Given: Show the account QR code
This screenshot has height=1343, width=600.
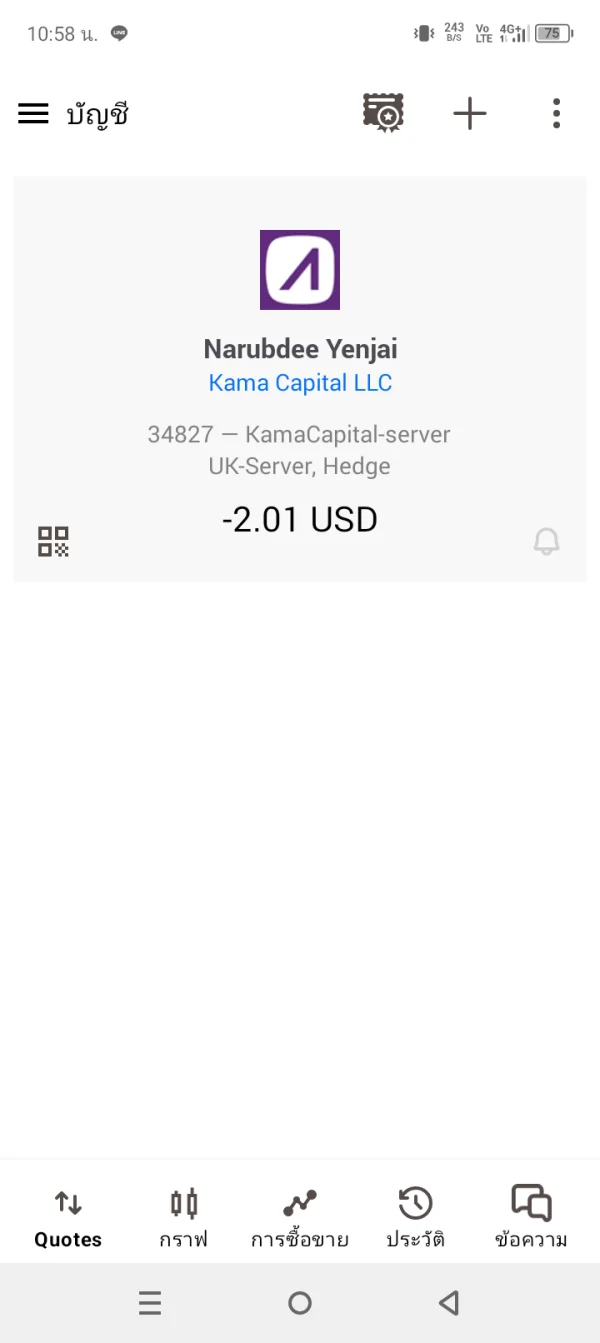Looking at the screenshot, I should 53,541.
